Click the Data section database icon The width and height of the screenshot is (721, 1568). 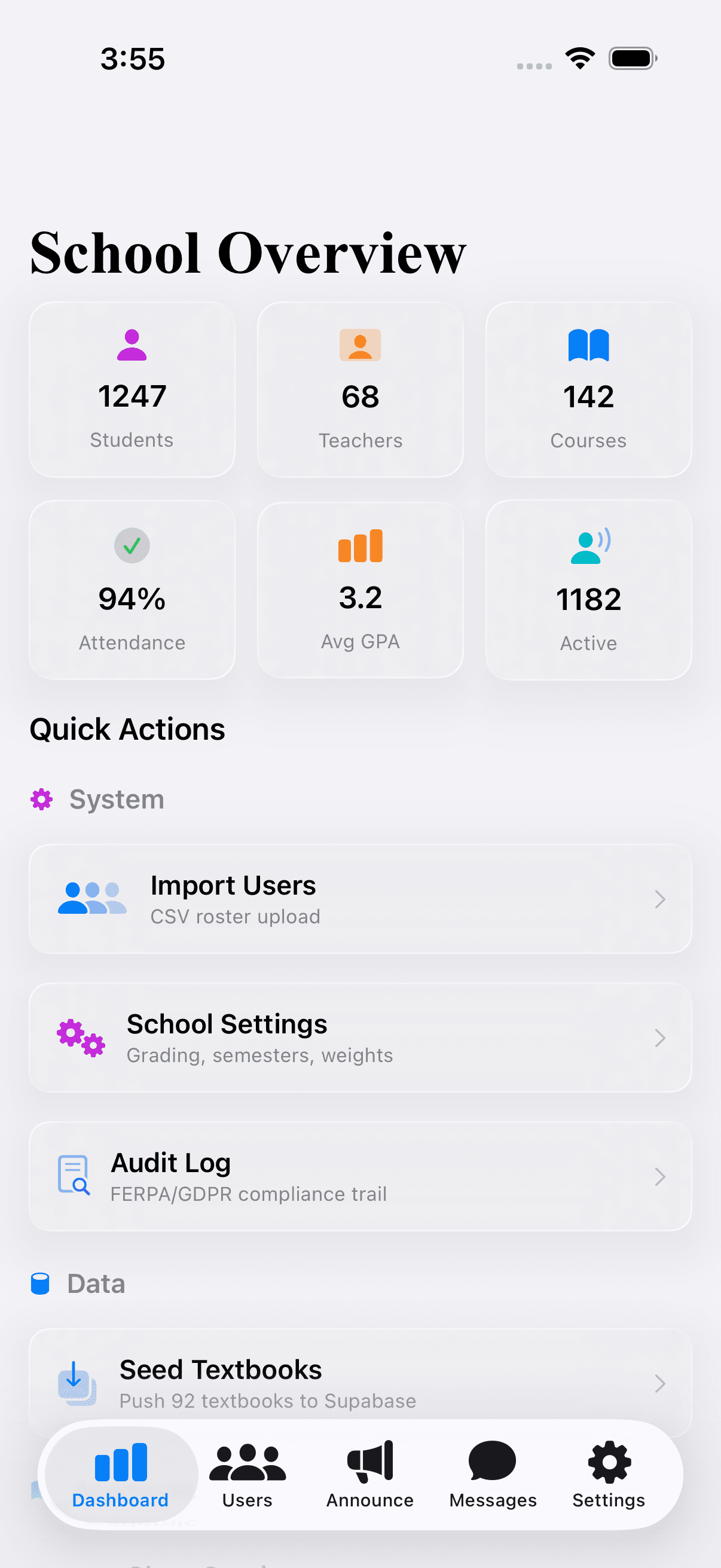point(40,1283)
